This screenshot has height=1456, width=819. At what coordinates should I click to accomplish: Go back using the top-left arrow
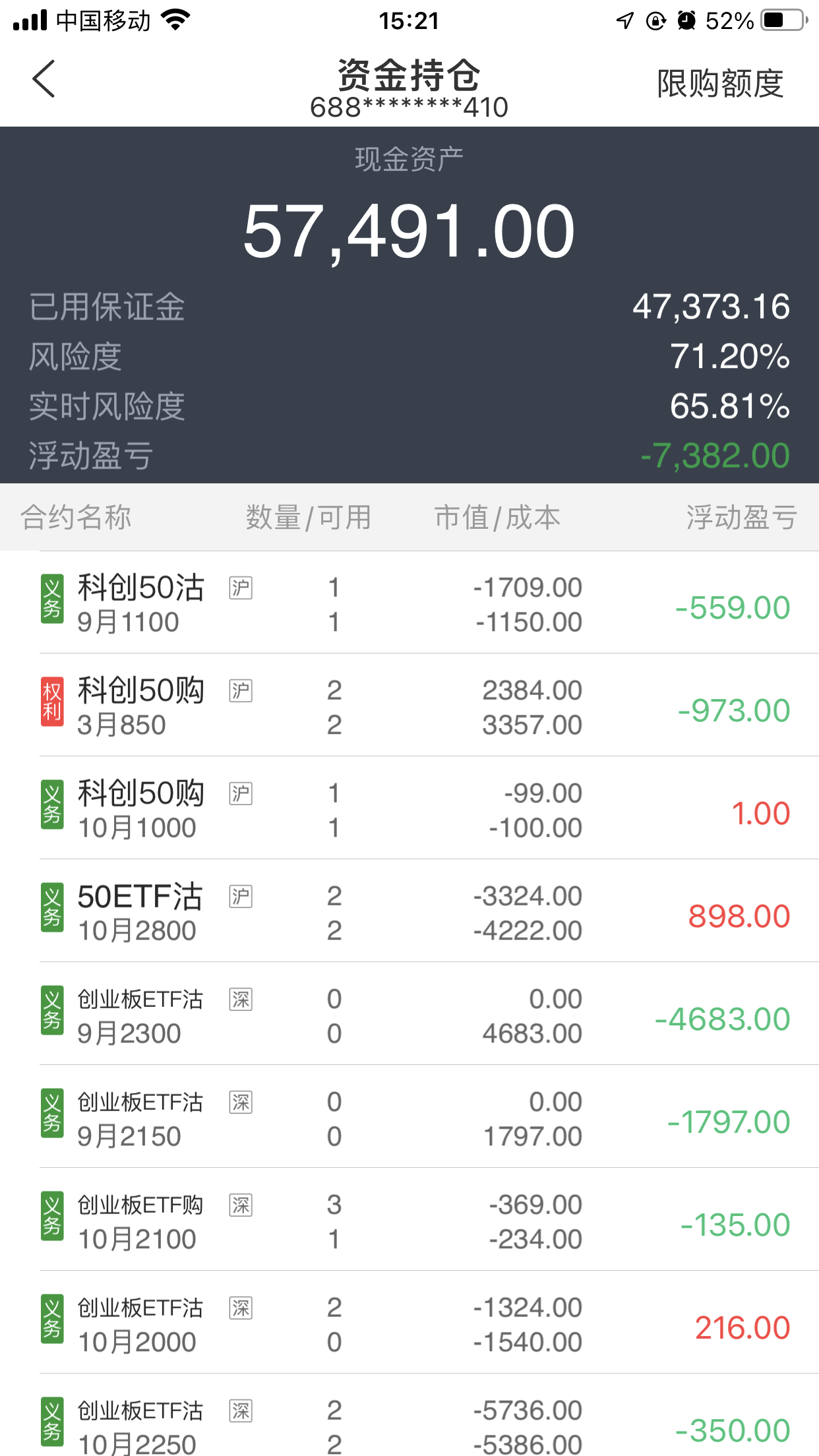pos(44,79)
